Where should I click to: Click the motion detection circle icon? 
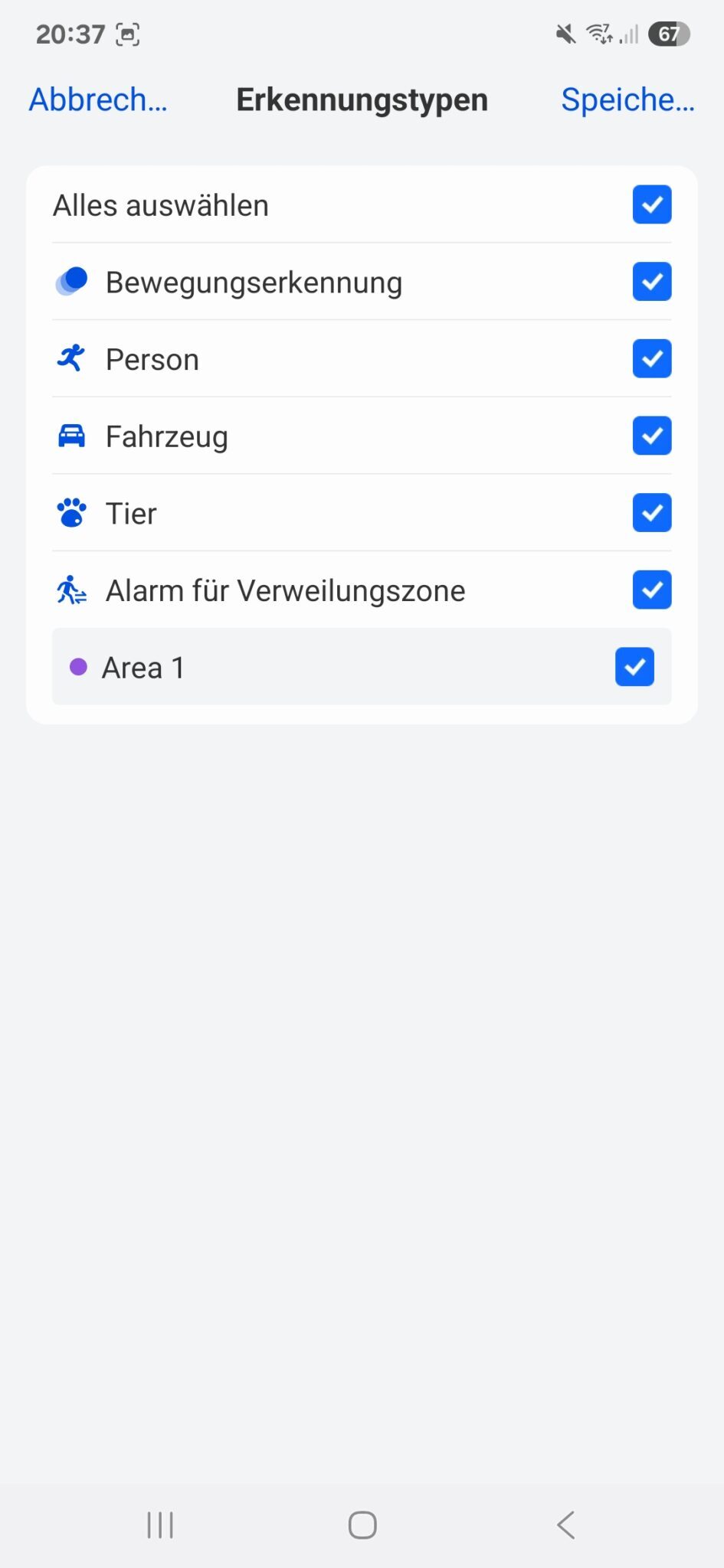(72, 282)
